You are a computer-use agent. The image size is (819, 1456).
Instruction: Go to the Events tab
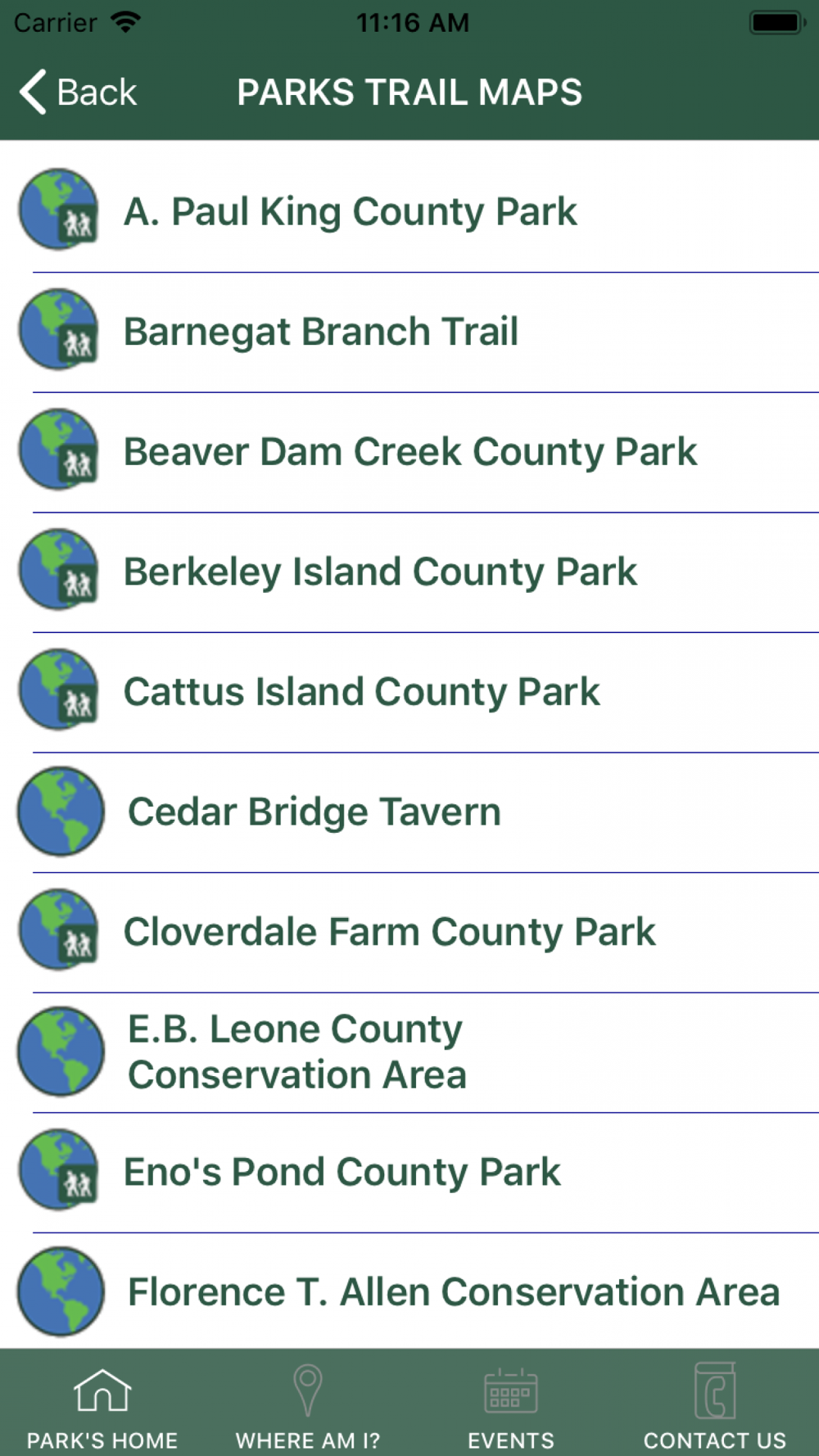tap(511, 1404)
